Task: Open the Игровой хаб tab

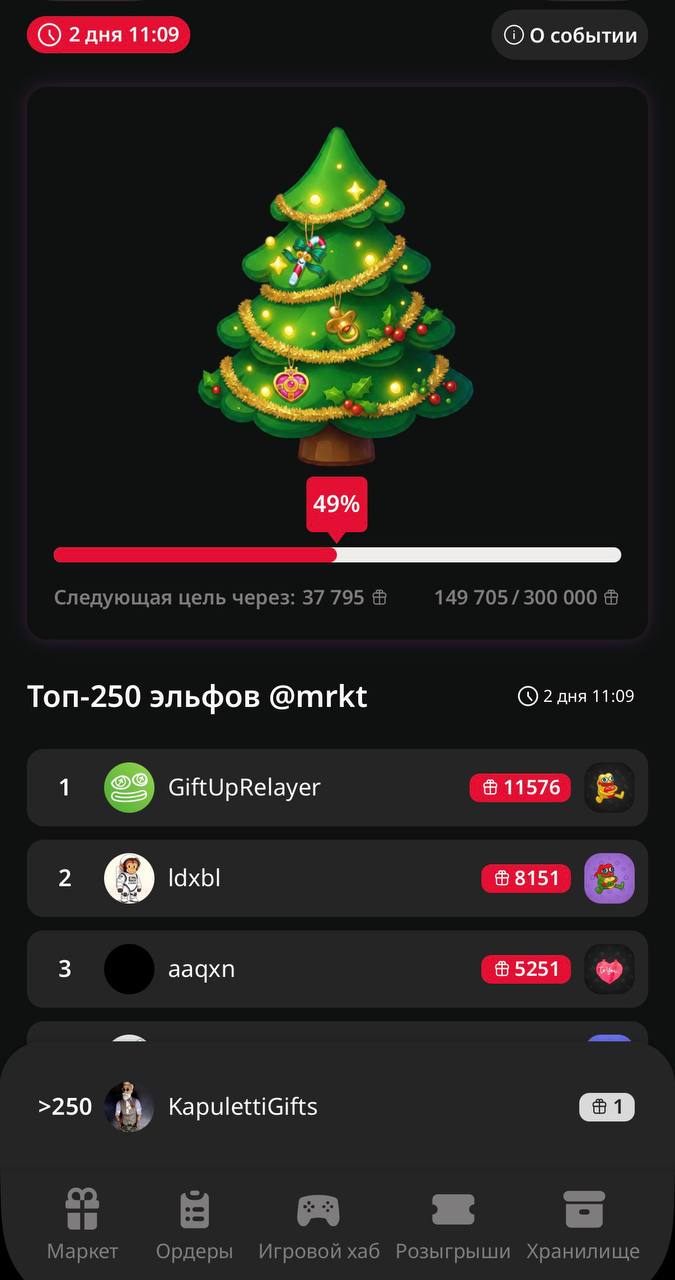Action: [319, 1224]
